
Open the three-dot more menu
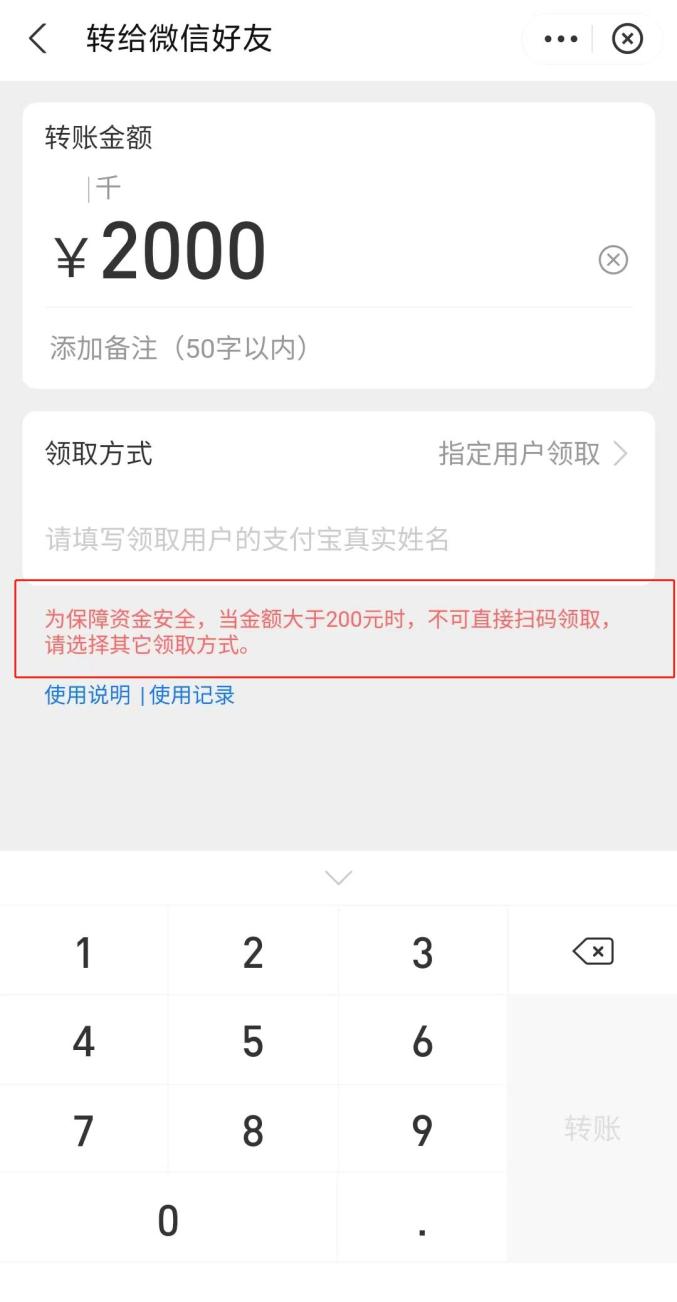(561, 39)
